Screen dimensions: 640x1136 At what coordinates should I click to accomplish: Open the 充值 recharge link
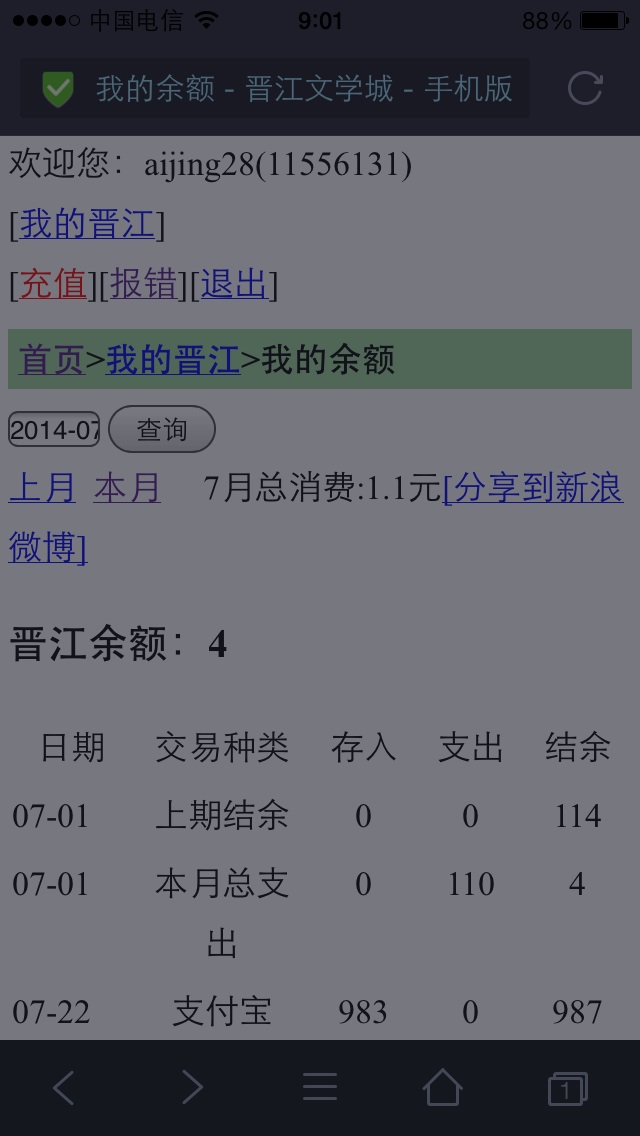(x=54, y=284)
